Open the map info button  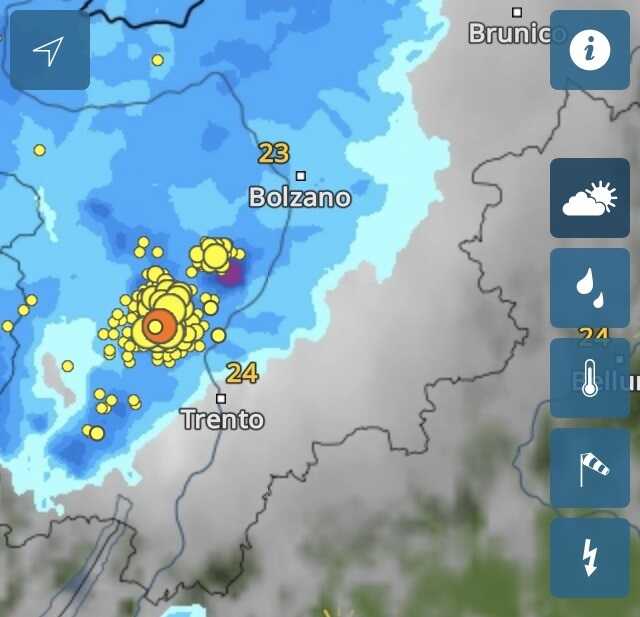(x=590, y=50)
